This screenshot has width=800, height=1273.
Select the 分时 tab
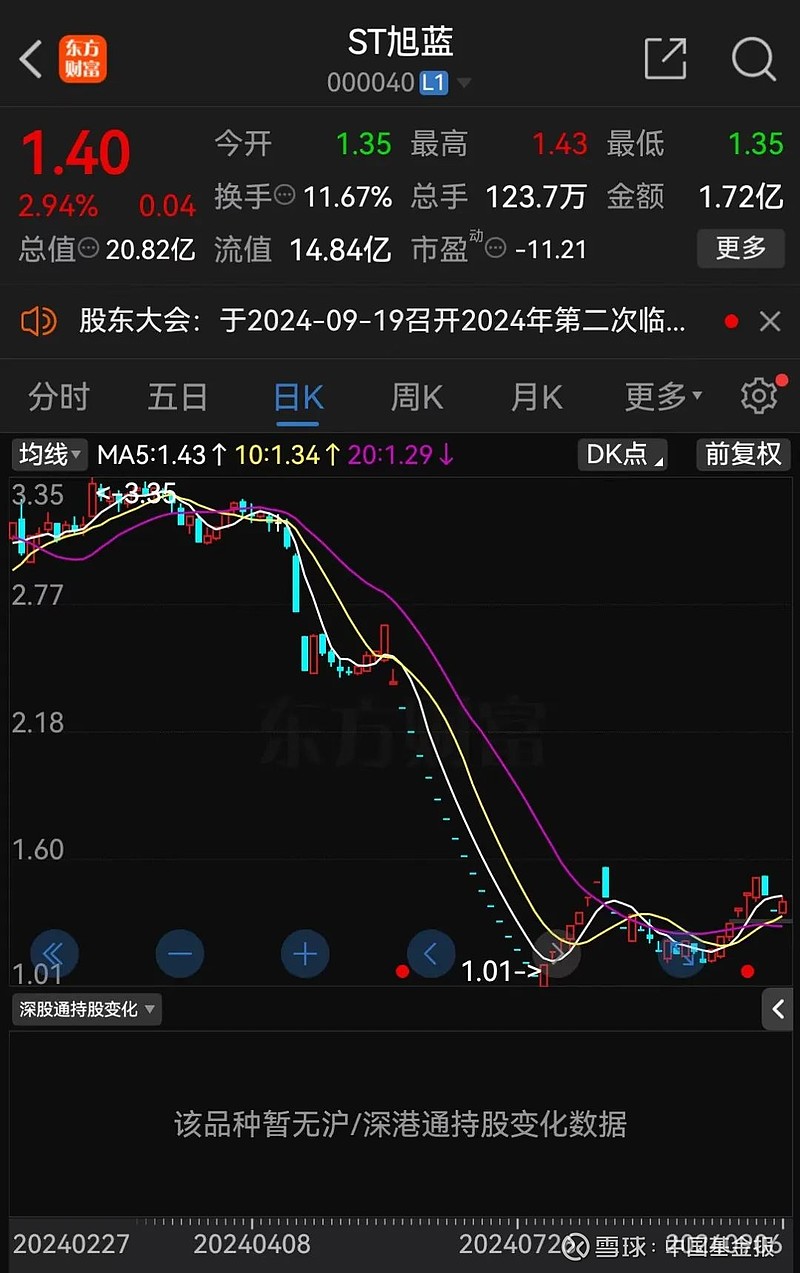(x=57, y=396)
